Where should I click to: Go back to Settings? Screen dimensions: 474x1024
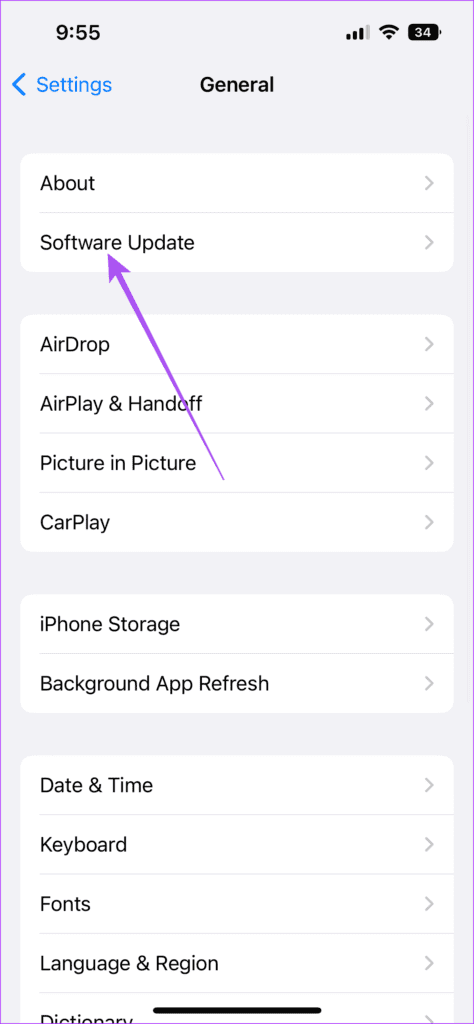[x=62, y=85]
